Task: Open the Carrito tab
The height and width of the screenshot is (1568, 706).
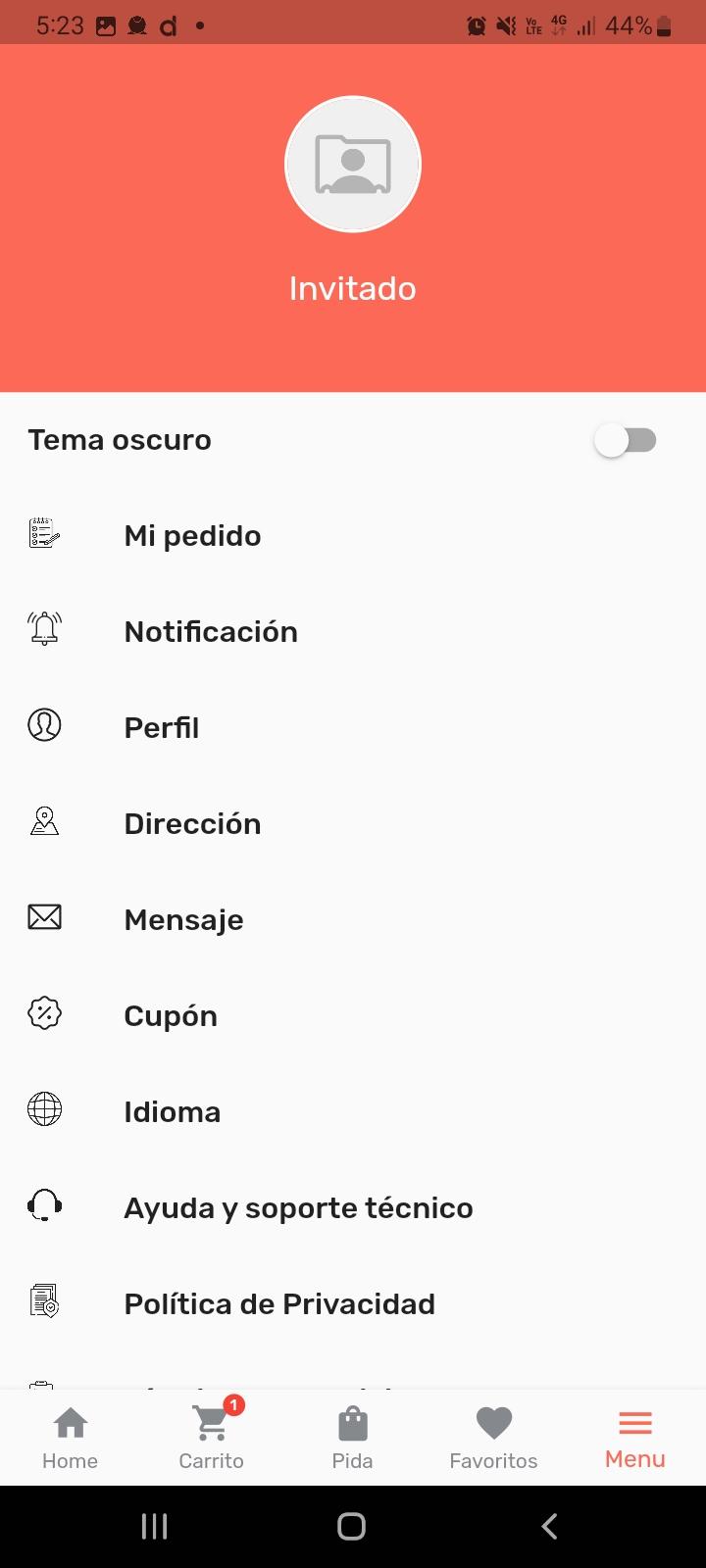Action: pos(212,1438)
